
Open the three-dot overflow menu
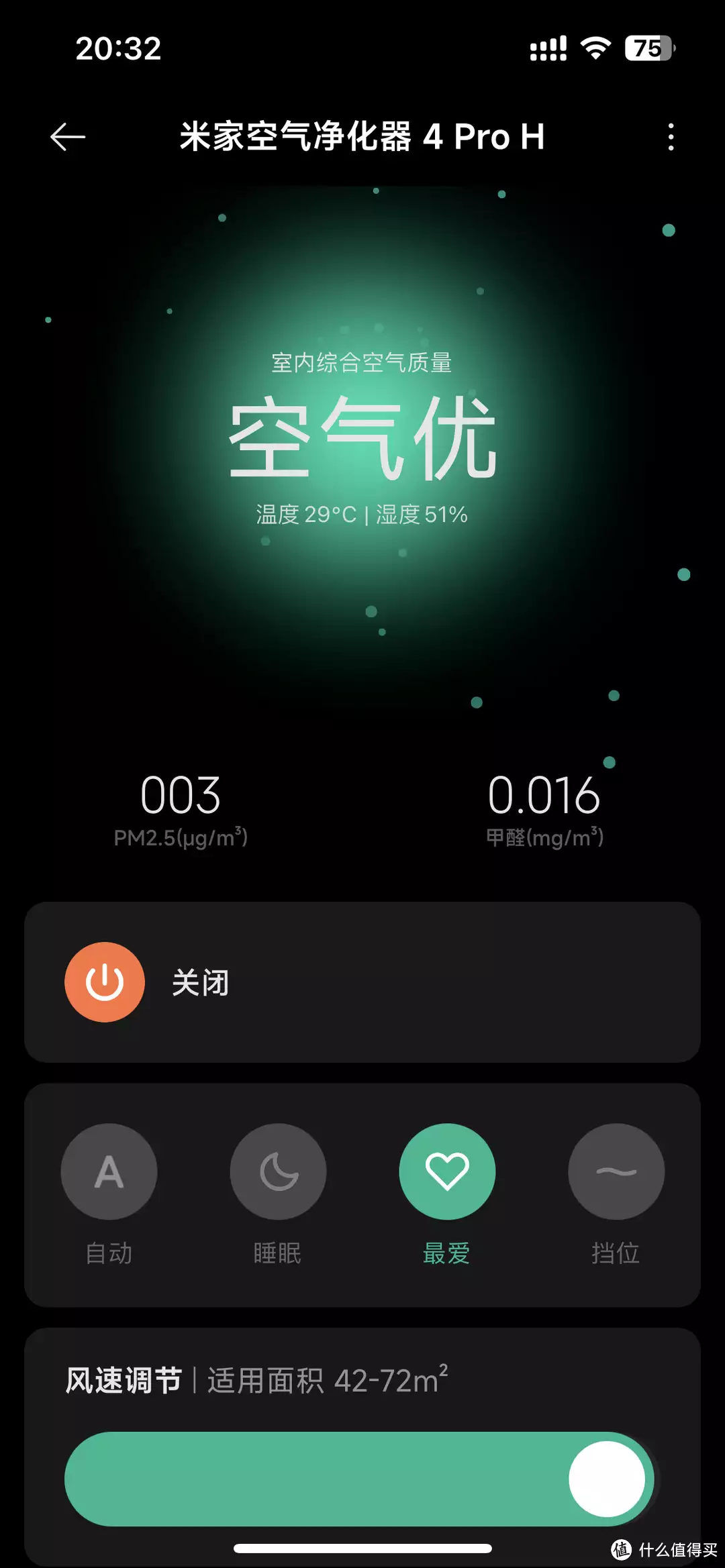tap(670, 137)
